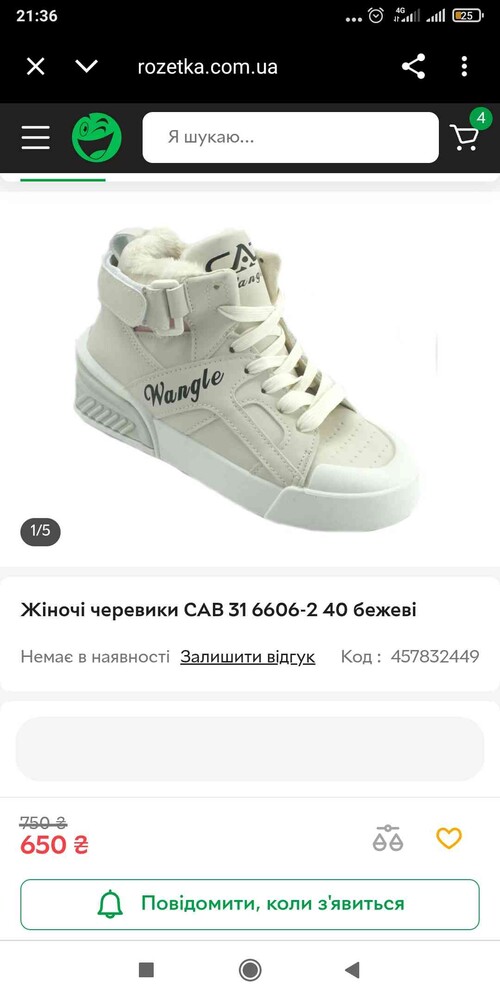Go to Rozetka home via the smiley logo
Viewport: 500px width, 1000px height.
pos(96,136)
